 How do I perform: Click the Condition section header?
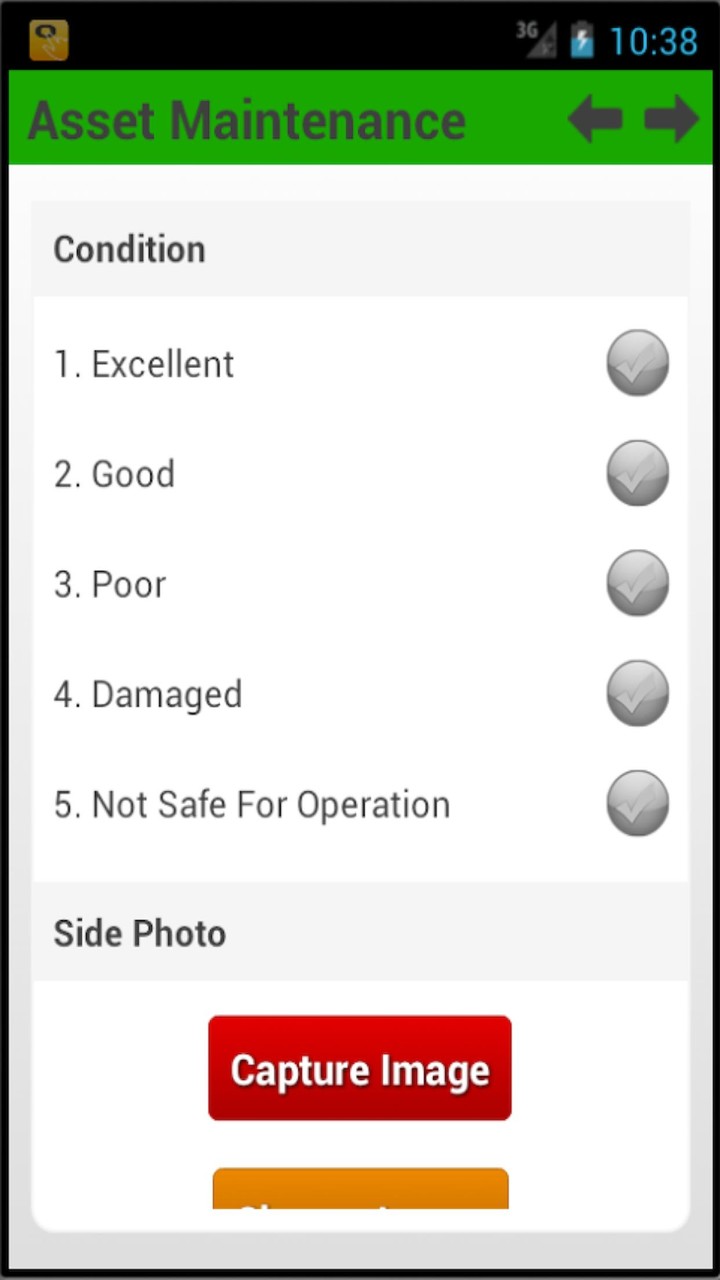(x=129, y=249)
